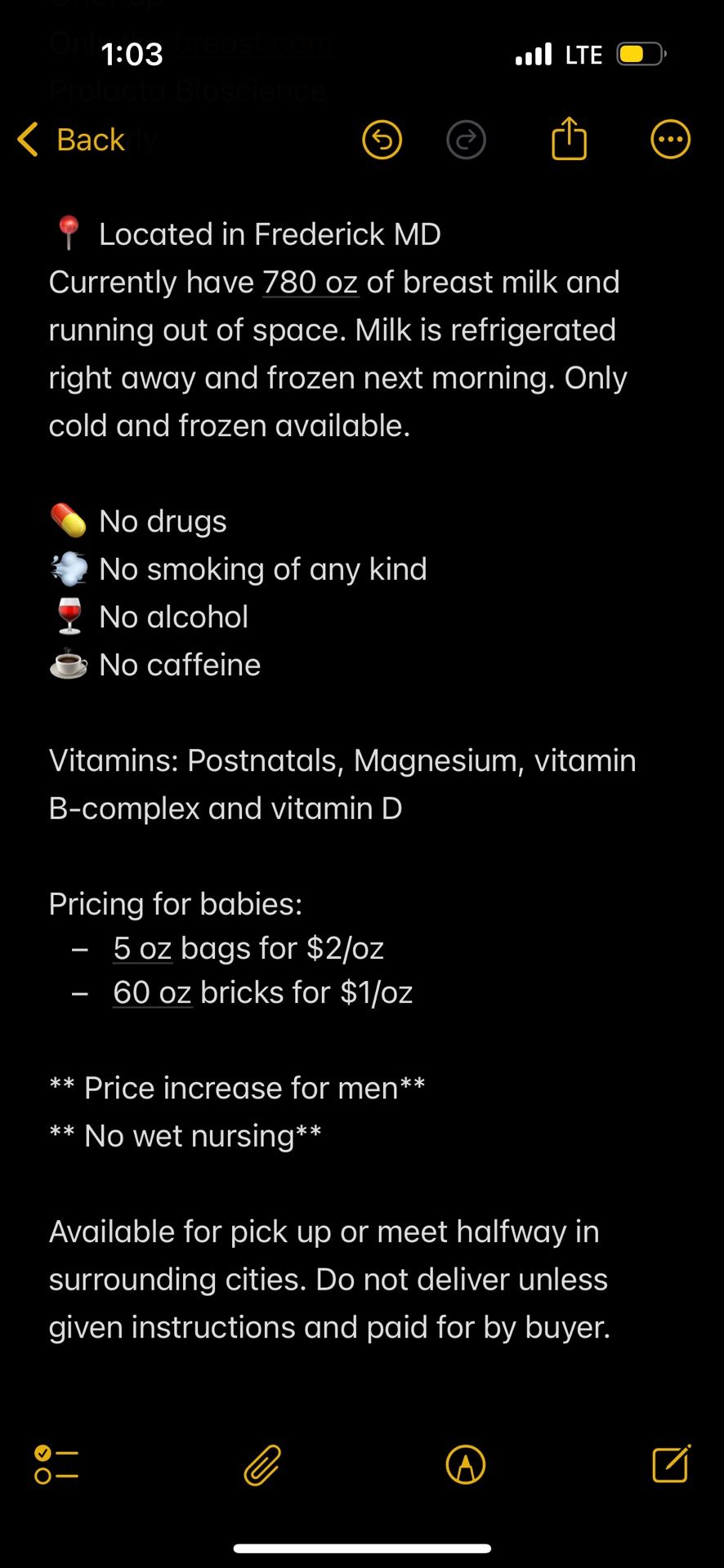Tap the underlined 5 oz measurement

[x=142, y=949]
